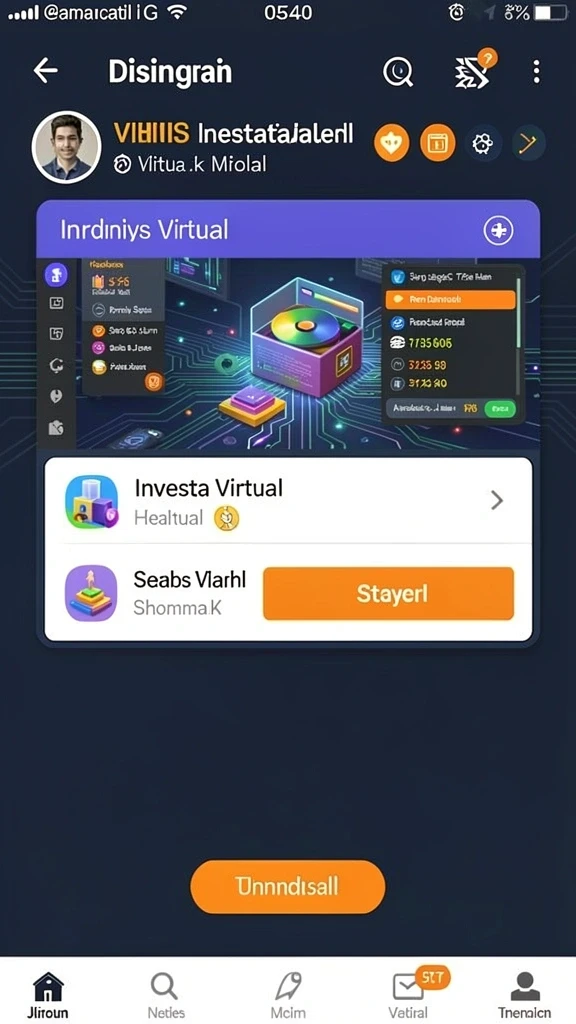The height and width of the screenshot is (1024, 576).
Task: Switch to the Neties search tab
Action: click(166, 995)
